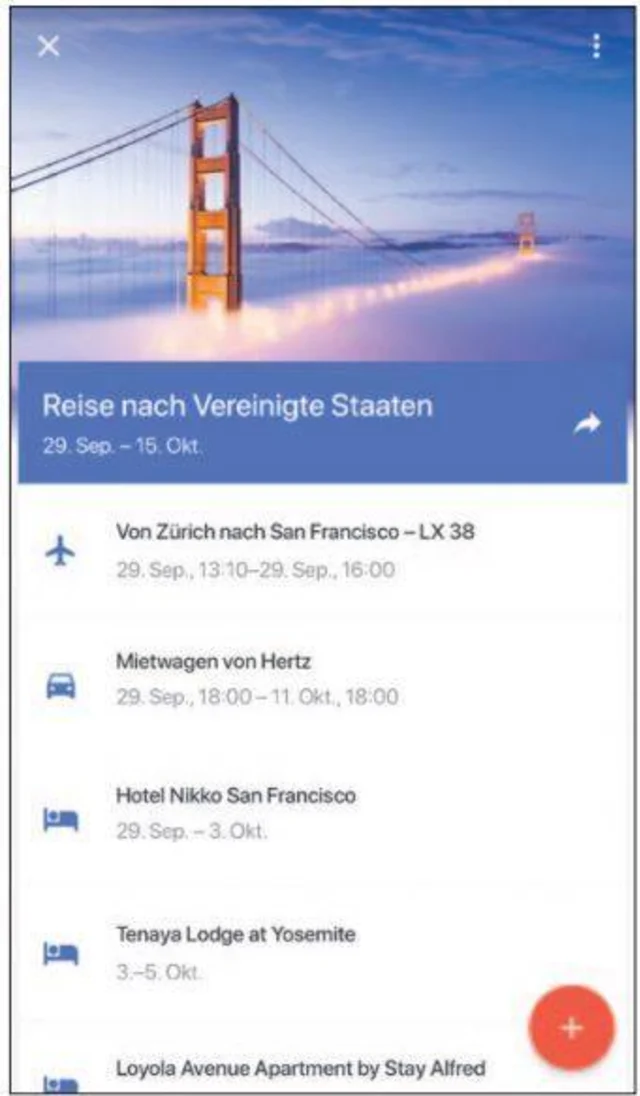The image size is (640, 1096).
Task: View the Mietwagen von Hertz reservation
Action: (x=257, y=679)
